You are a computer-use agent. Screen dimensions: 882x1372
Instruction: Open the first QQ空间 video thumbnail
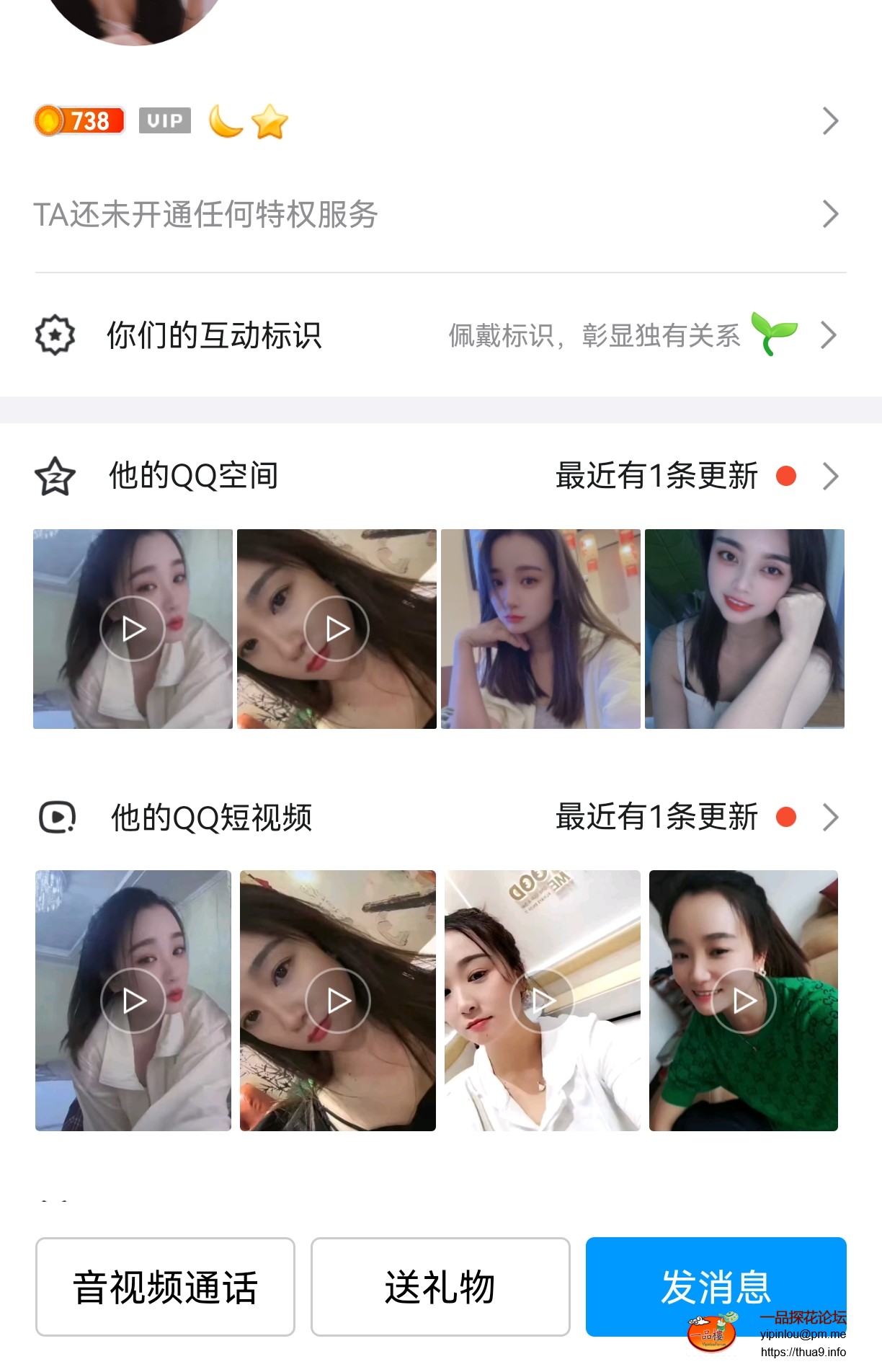tap(133, 629)
